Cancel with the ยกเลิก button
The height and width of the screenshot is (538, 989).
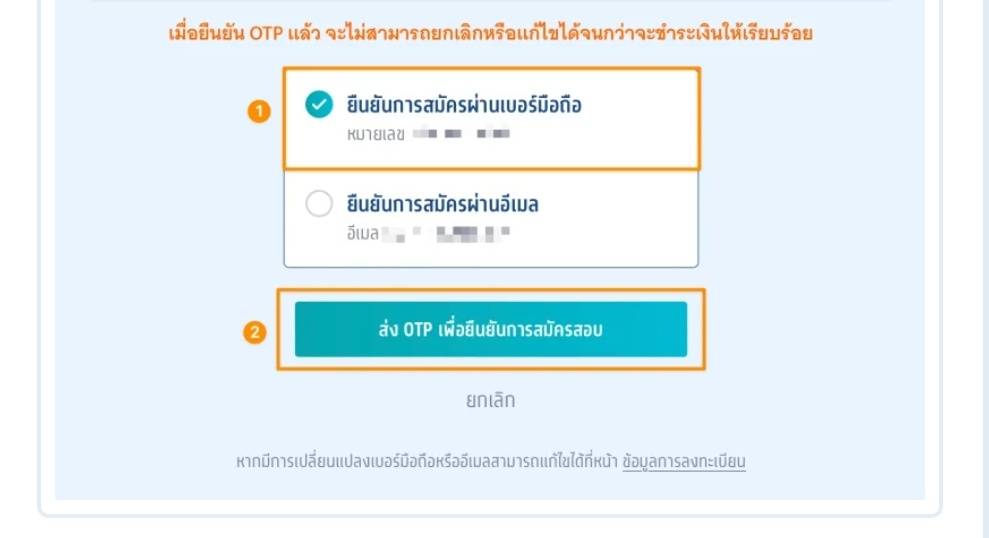point(490,400)
